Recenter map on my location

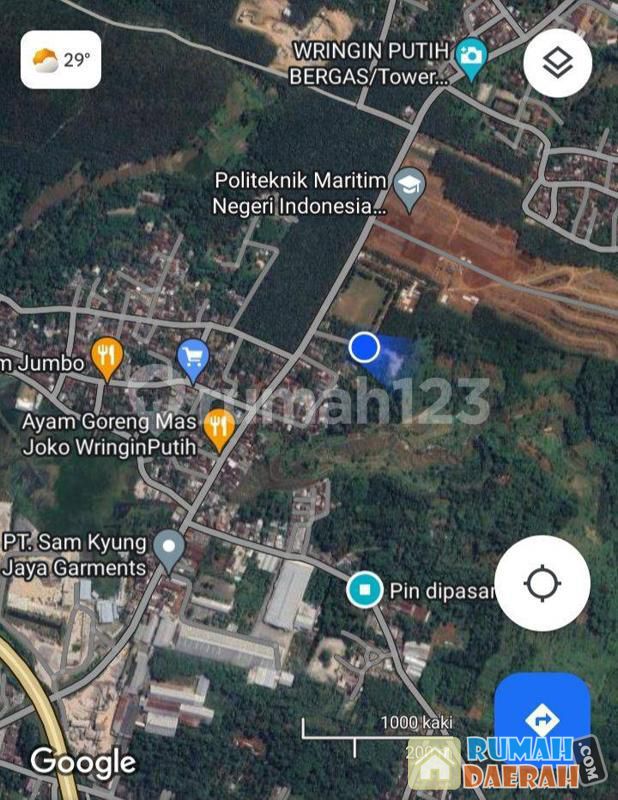tap(541, 583)
